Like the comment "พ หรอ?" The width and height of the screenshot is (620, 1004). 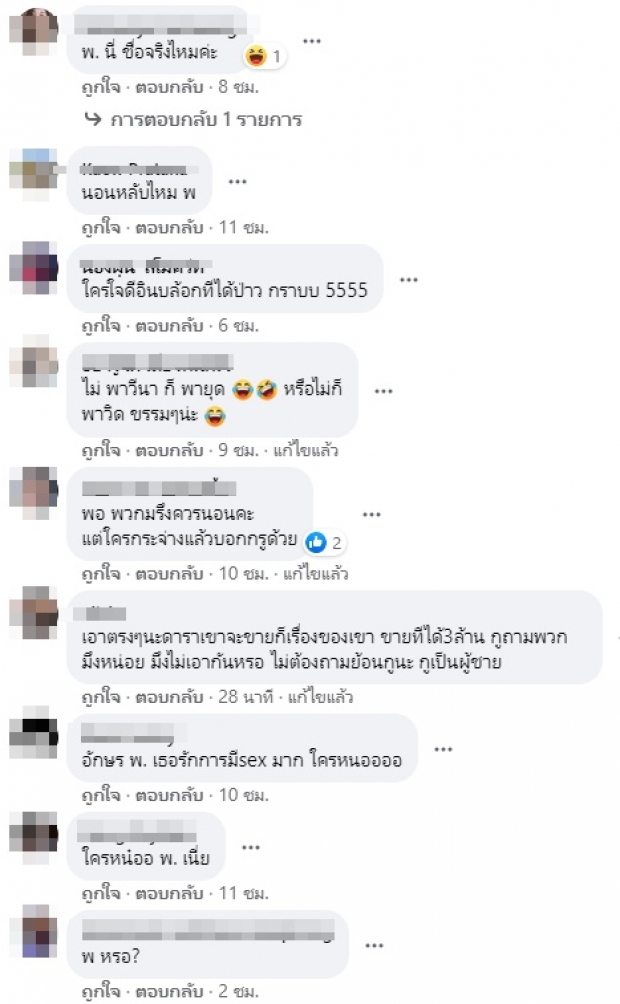(101, 991)
